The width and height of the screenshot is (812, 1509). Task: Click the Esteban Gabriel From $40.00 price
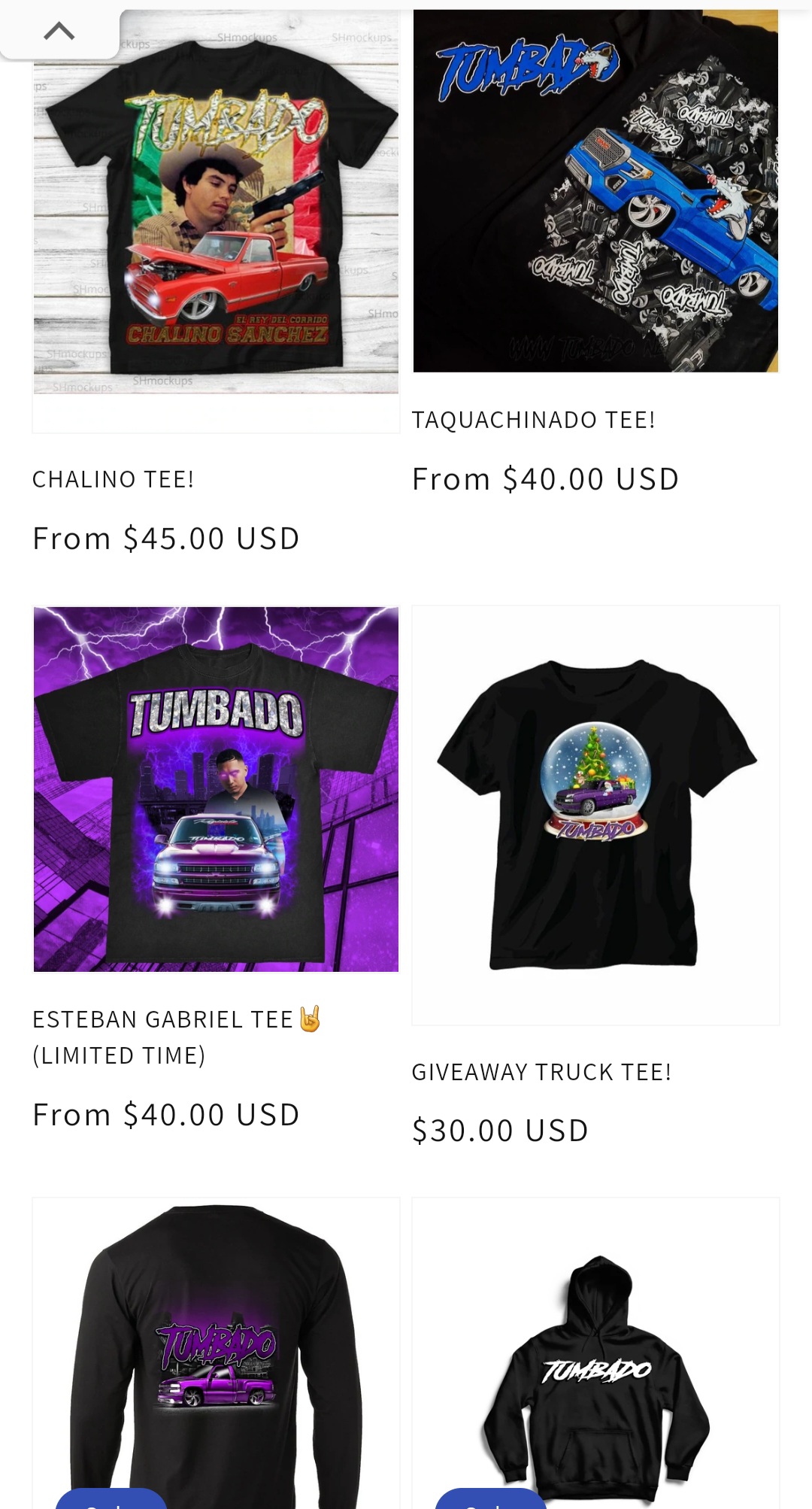click(166, 1115)
